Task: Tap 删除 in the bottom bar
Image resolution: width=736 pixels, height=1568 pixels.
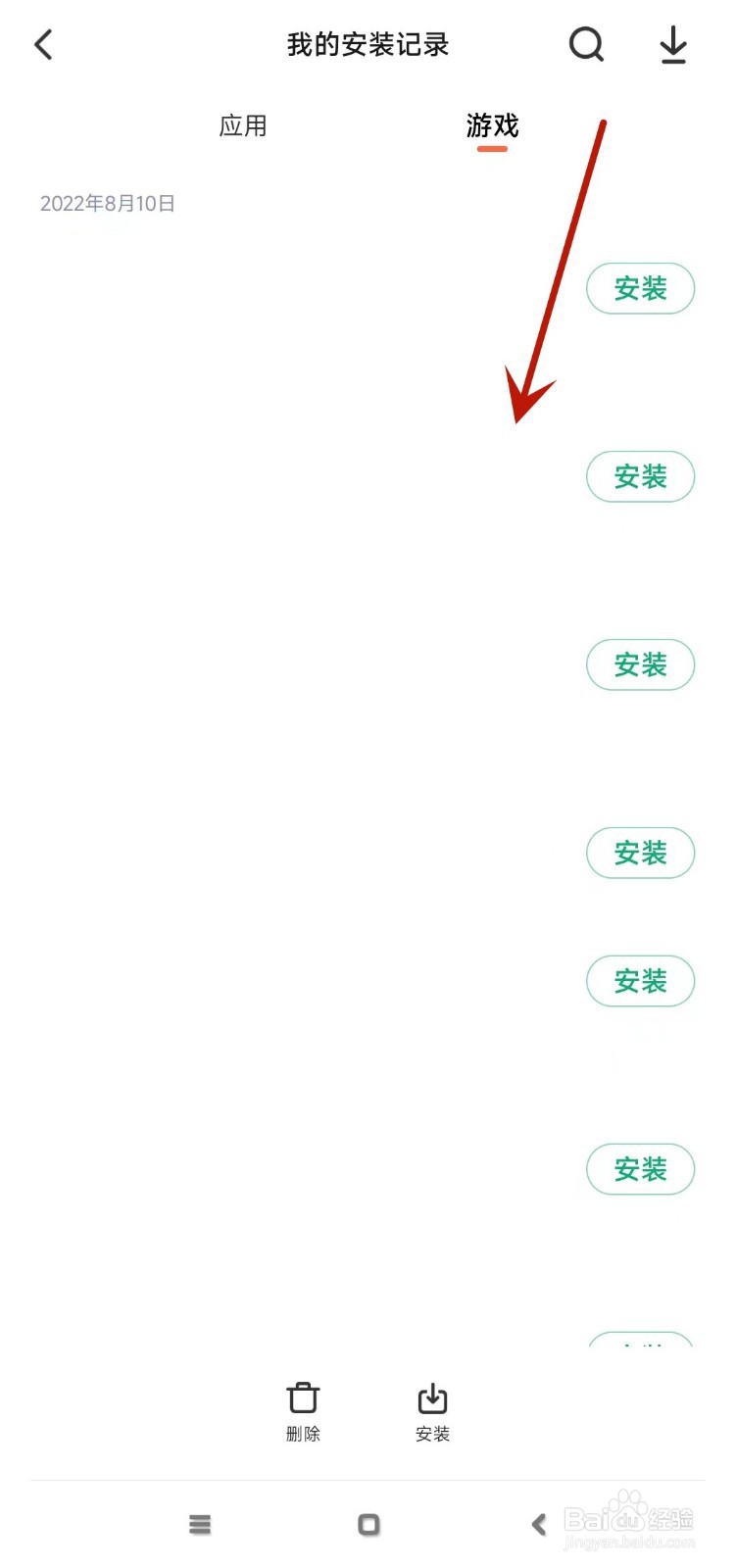Action: pyautogui.click(x=303, y=1412)
